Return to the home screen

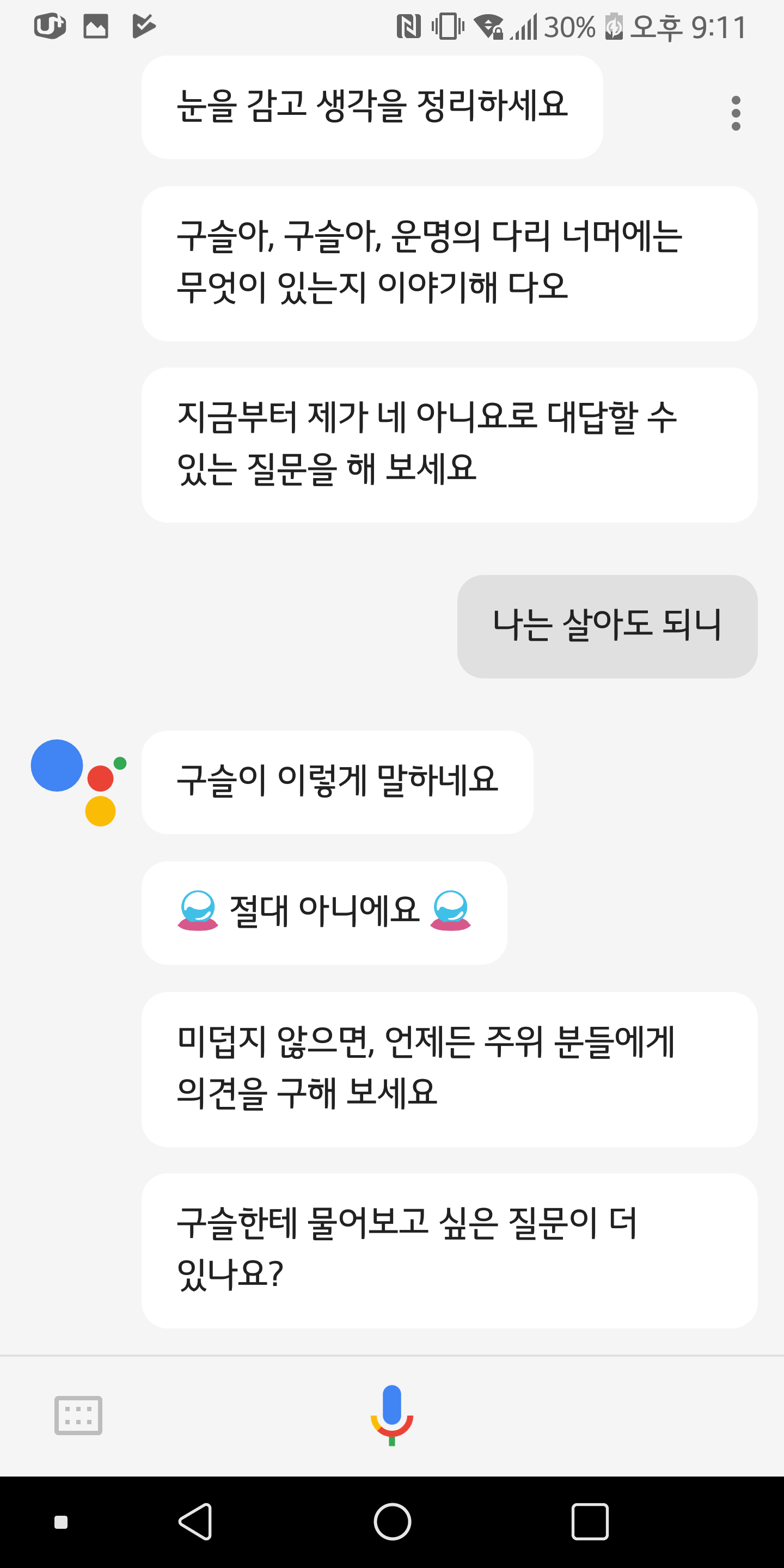tap(392, 1521)
